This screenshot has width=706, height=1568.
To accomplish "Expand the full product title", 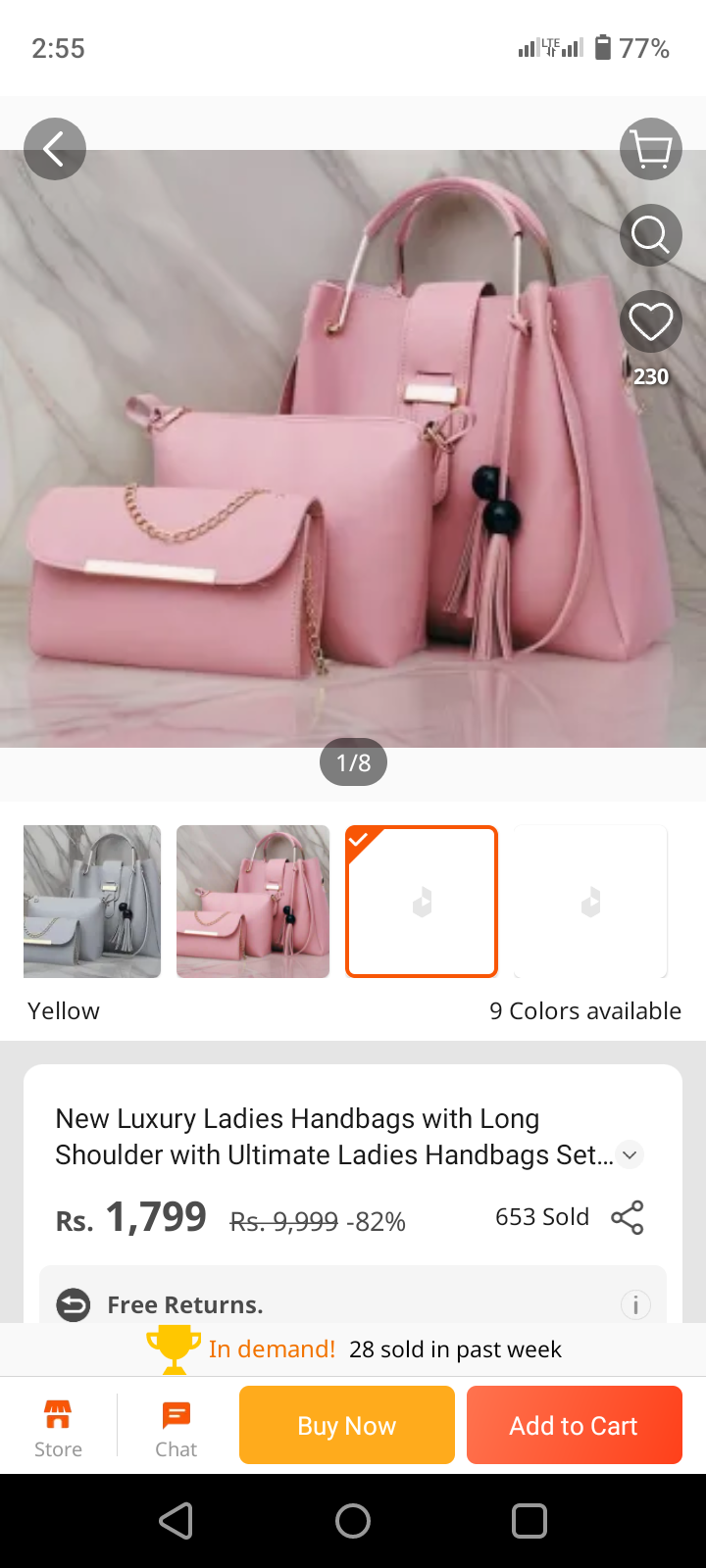I will coord(630,1155).
